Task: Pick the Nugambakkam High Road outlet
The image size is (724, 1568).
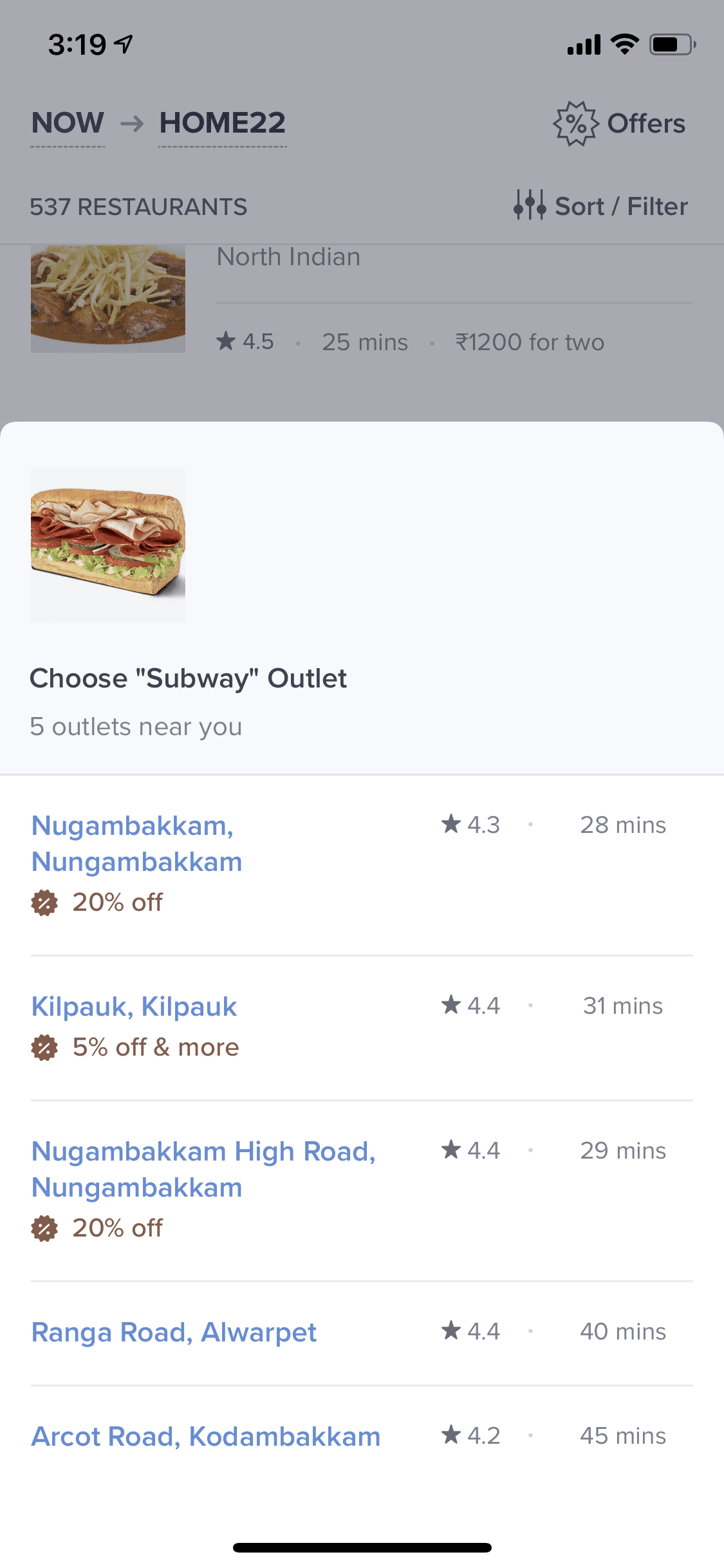Action: point(362,1190)
